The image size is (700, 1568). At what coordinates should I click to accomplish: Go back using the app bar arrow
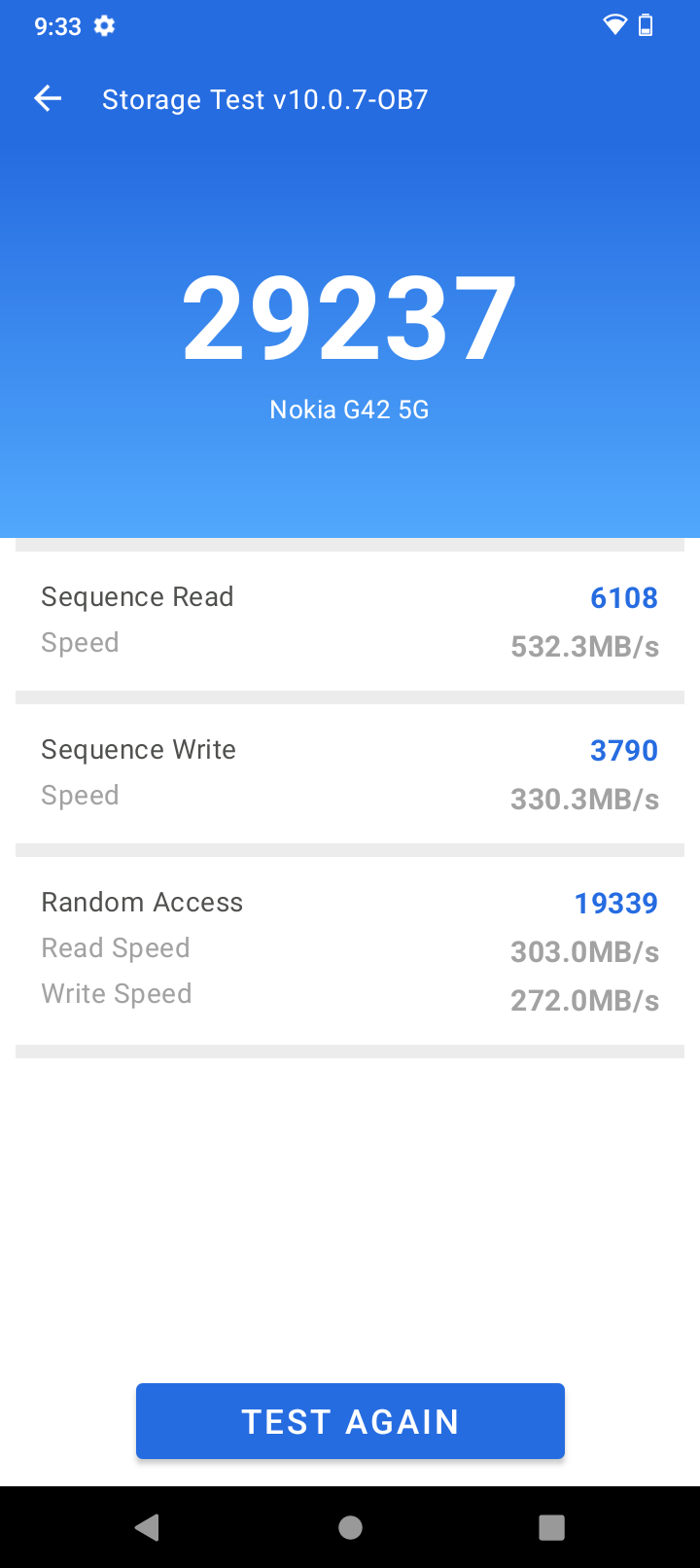48,98
